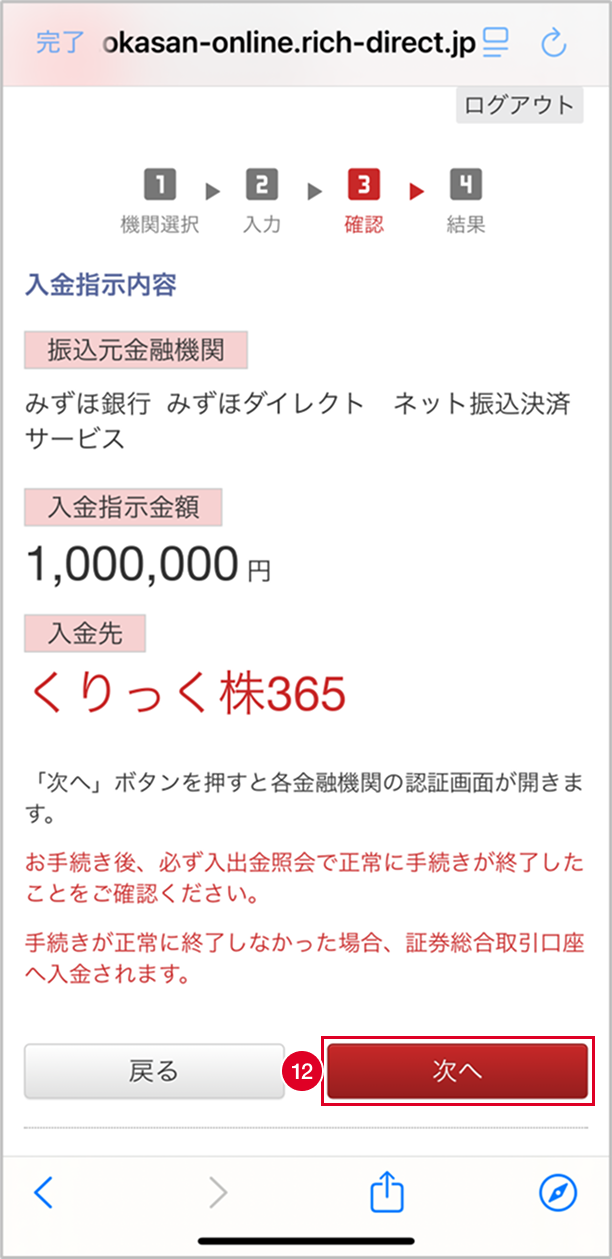Open the share sheet icon
This screenshot has height=1259, width=612.
click(385, 1190)
